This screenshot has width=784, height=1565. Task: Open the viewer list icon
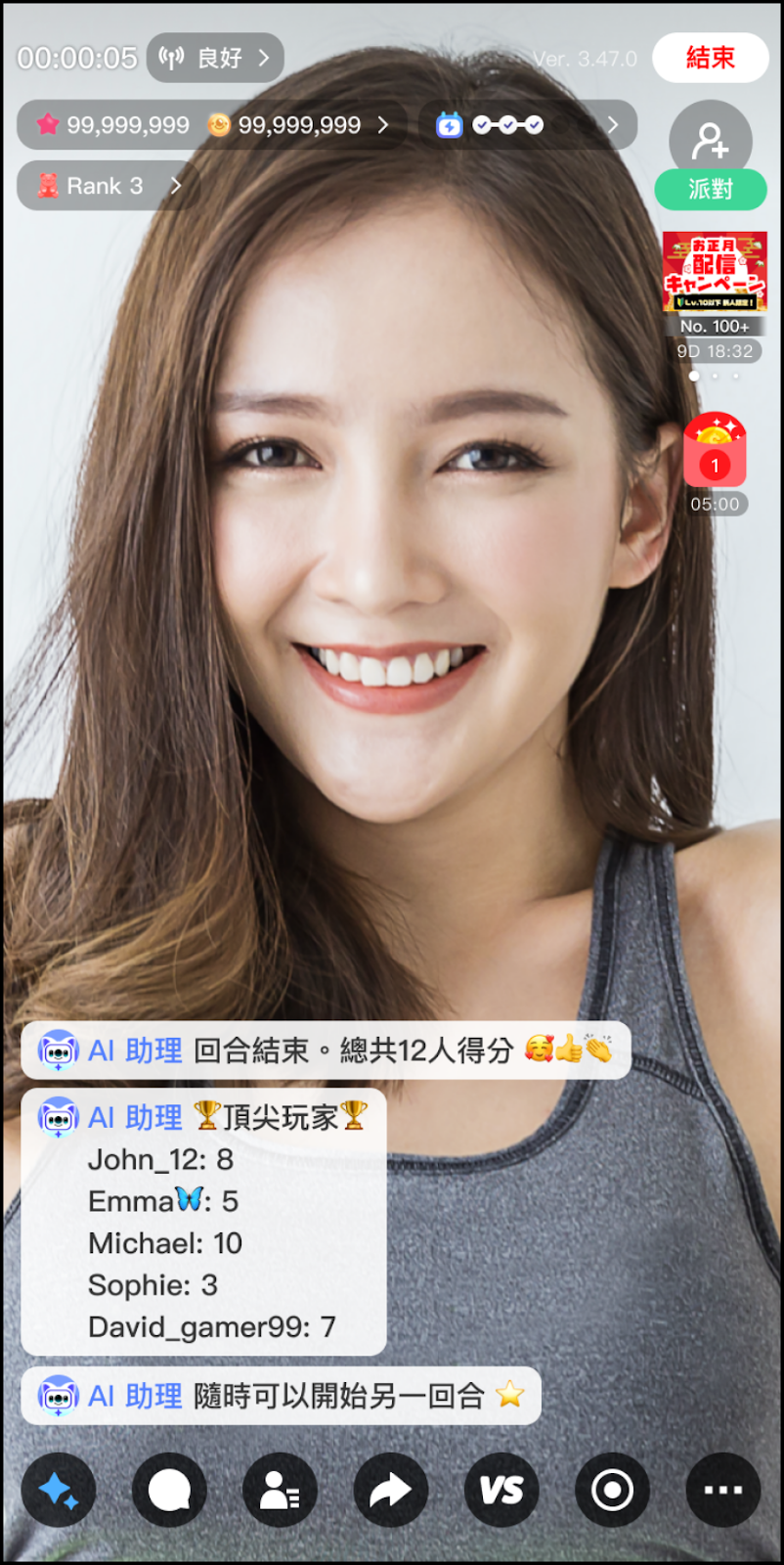tap(280, 1490)
